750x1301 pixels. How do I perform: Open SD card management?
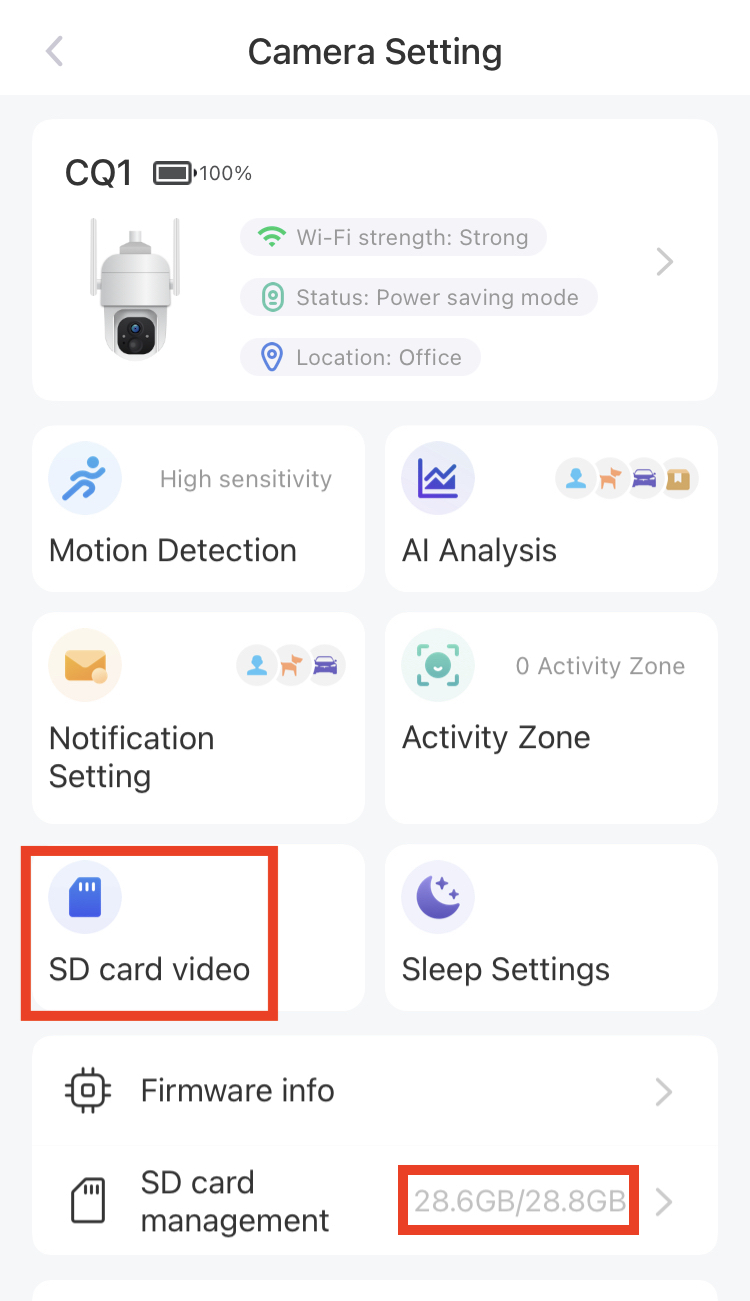tap(375, 1201)
